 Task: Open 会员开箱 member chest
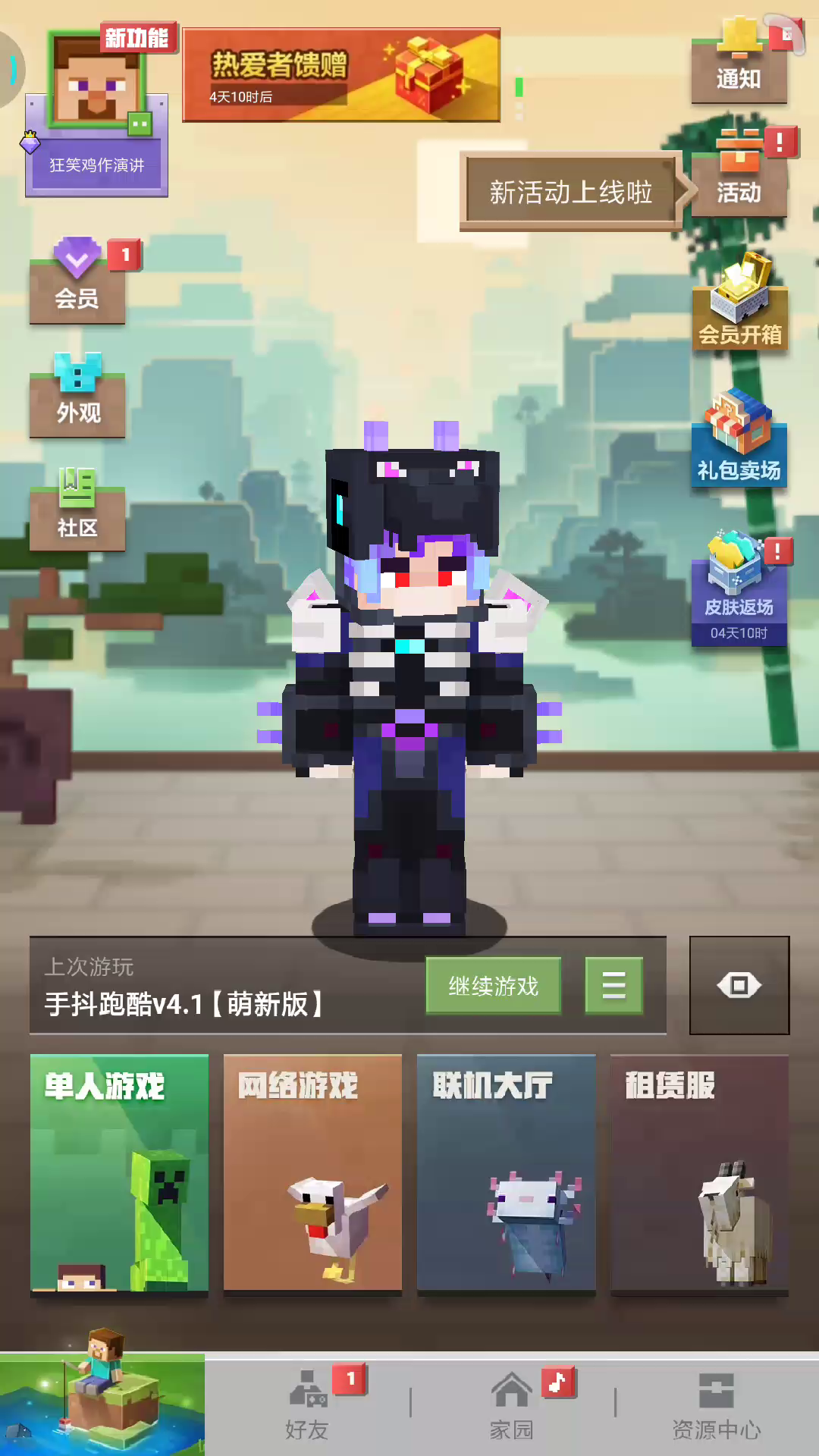pos(740,303)
